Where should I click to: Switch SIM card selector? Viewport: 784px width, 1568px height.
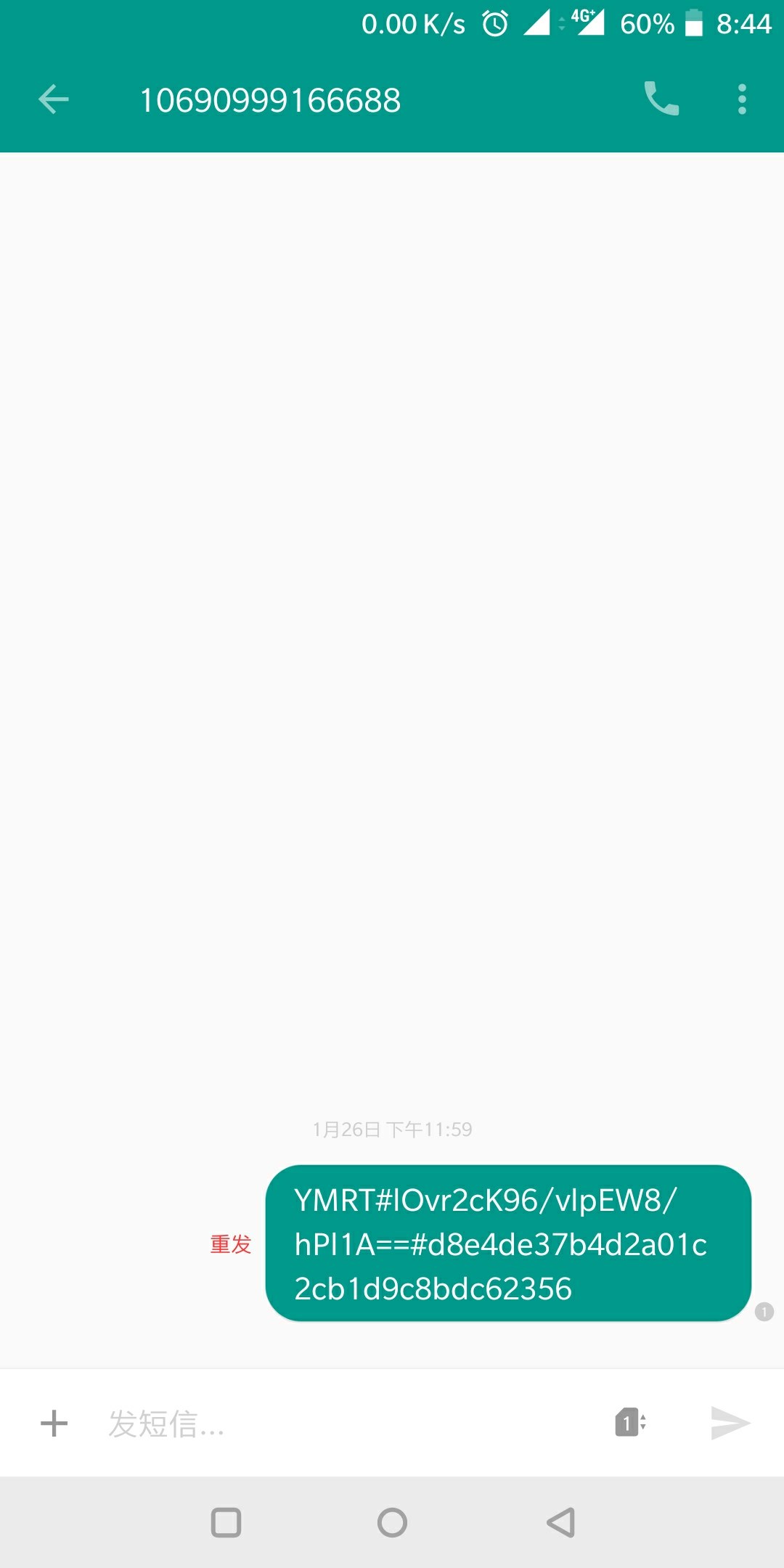click(629, 1423)
